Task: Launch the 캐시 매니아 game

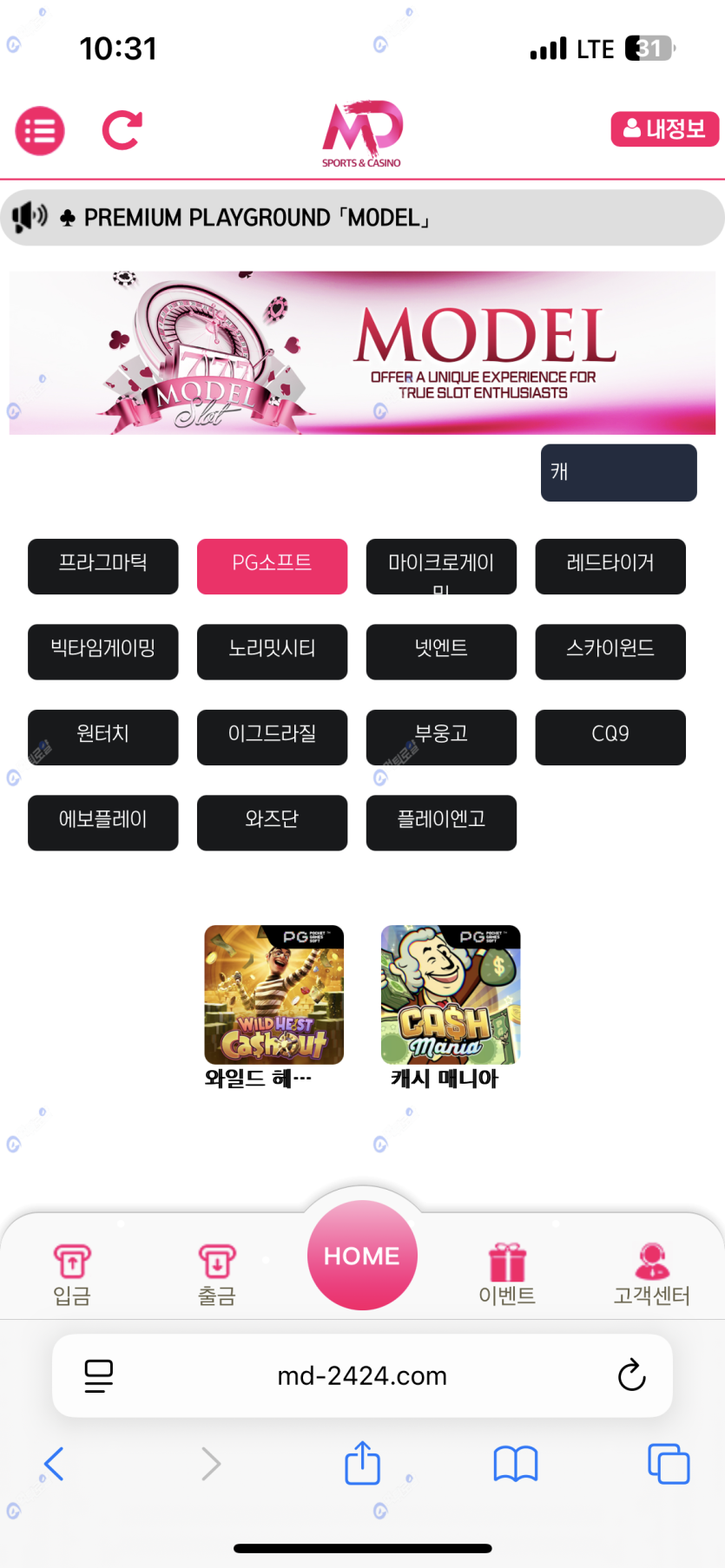Action: click(450, 995)
